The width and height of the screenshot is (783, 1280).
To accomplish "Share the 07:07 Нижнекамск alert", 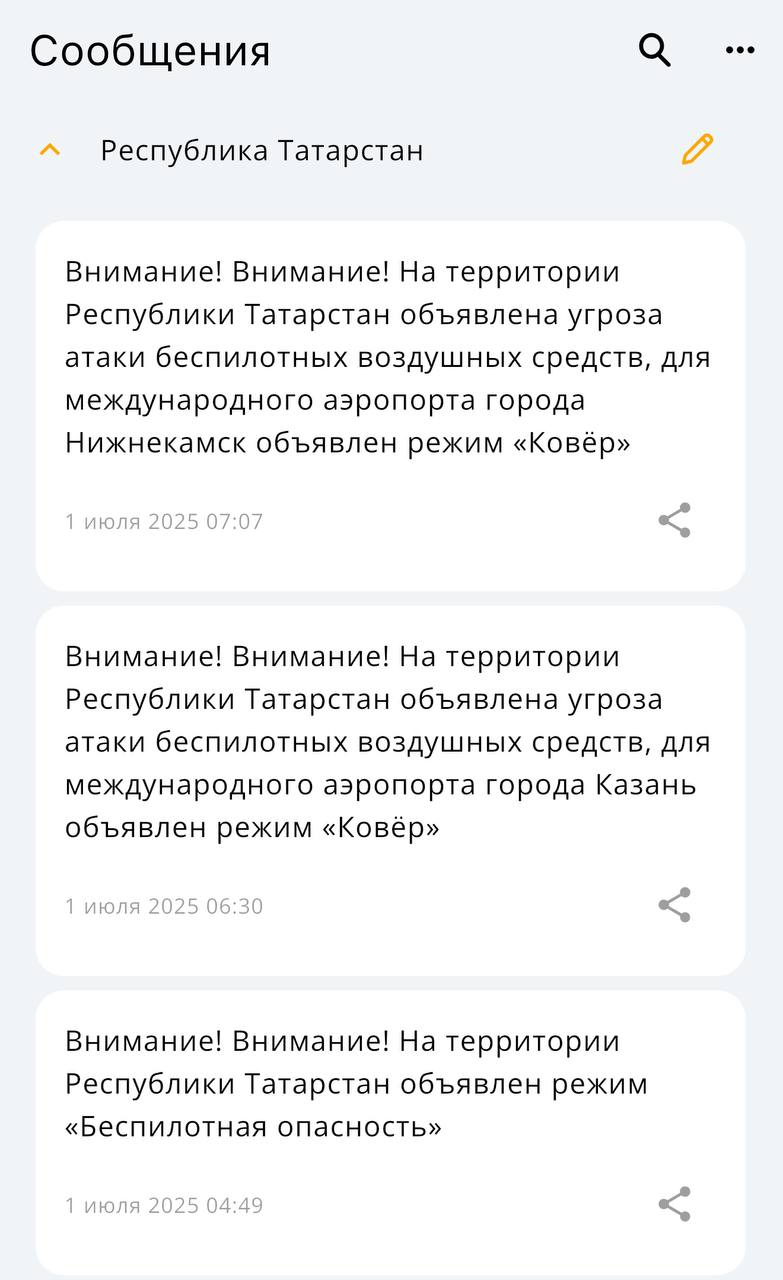I will click(675, 520).
